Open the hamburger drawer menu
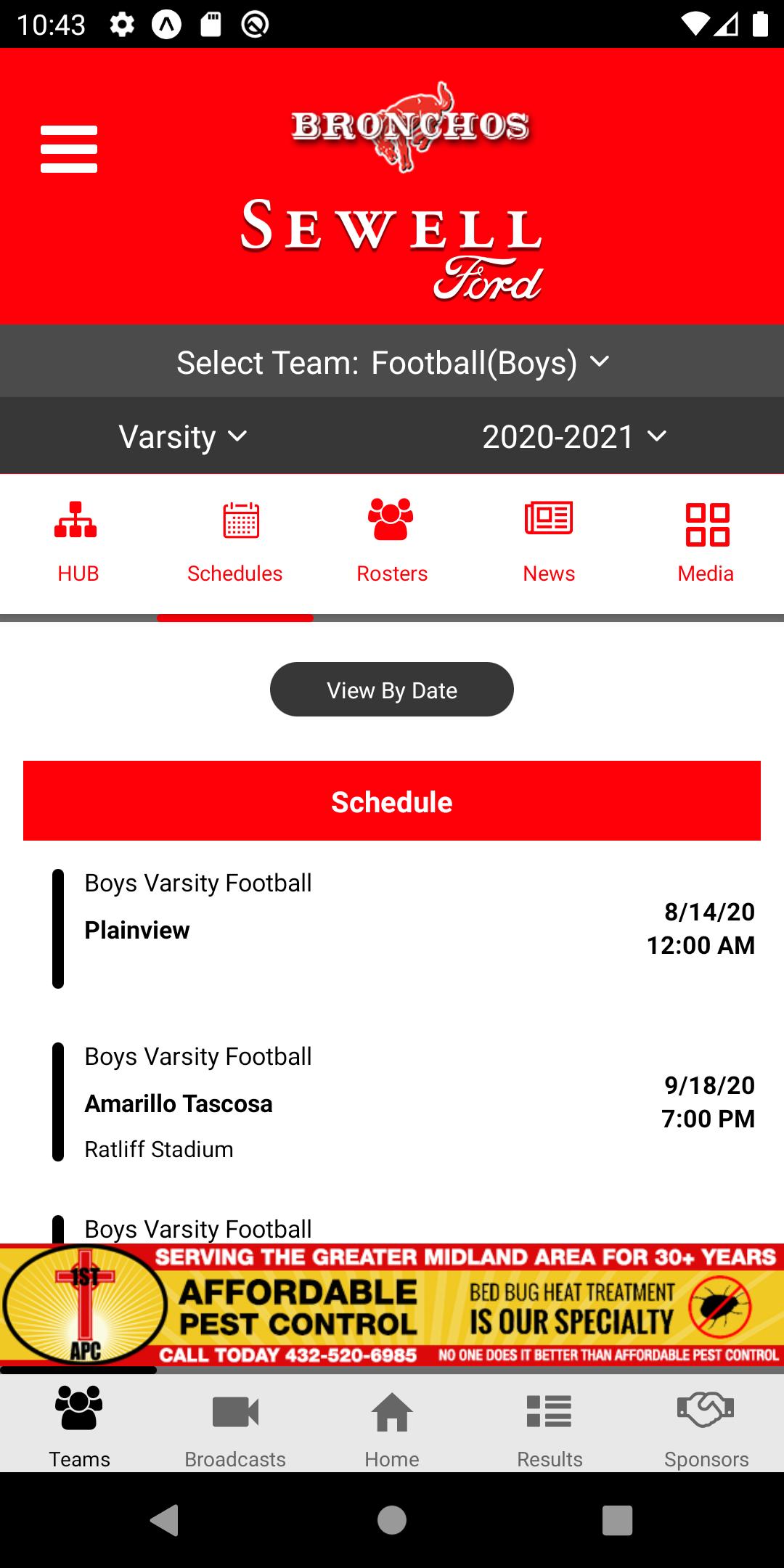784x1568 pixels. [x=69, y=150]
